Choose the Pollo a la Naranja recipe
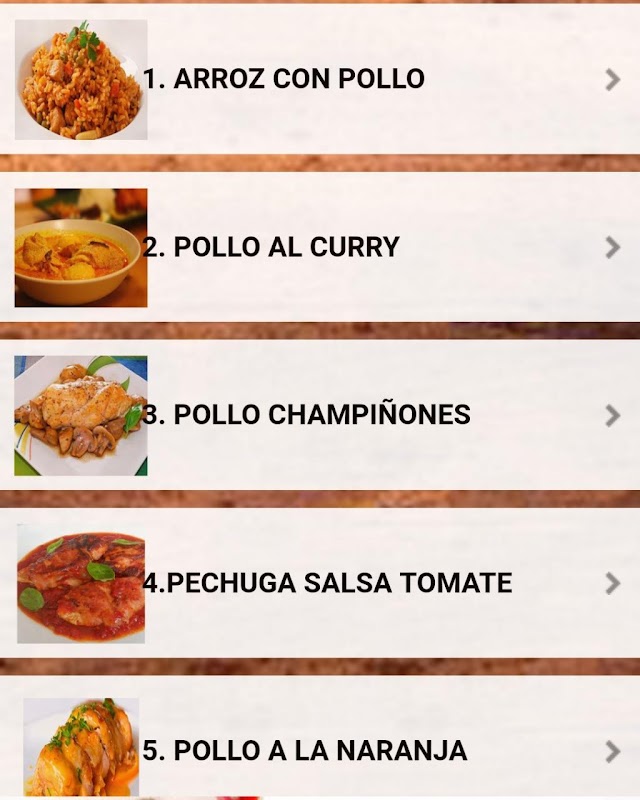640x800 pixels. [x=306, y=750]
